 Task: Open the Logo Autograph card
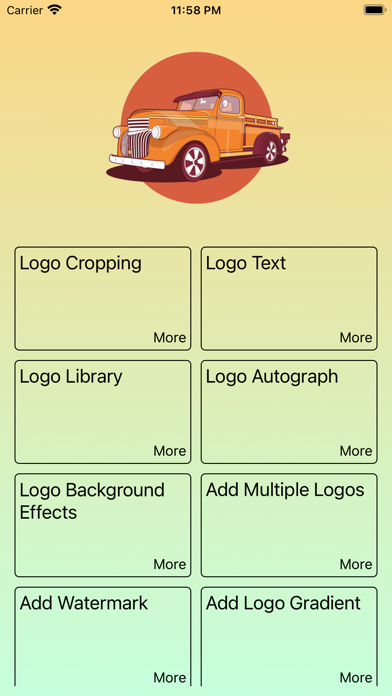pyautogui.click(x=289, y=412)
